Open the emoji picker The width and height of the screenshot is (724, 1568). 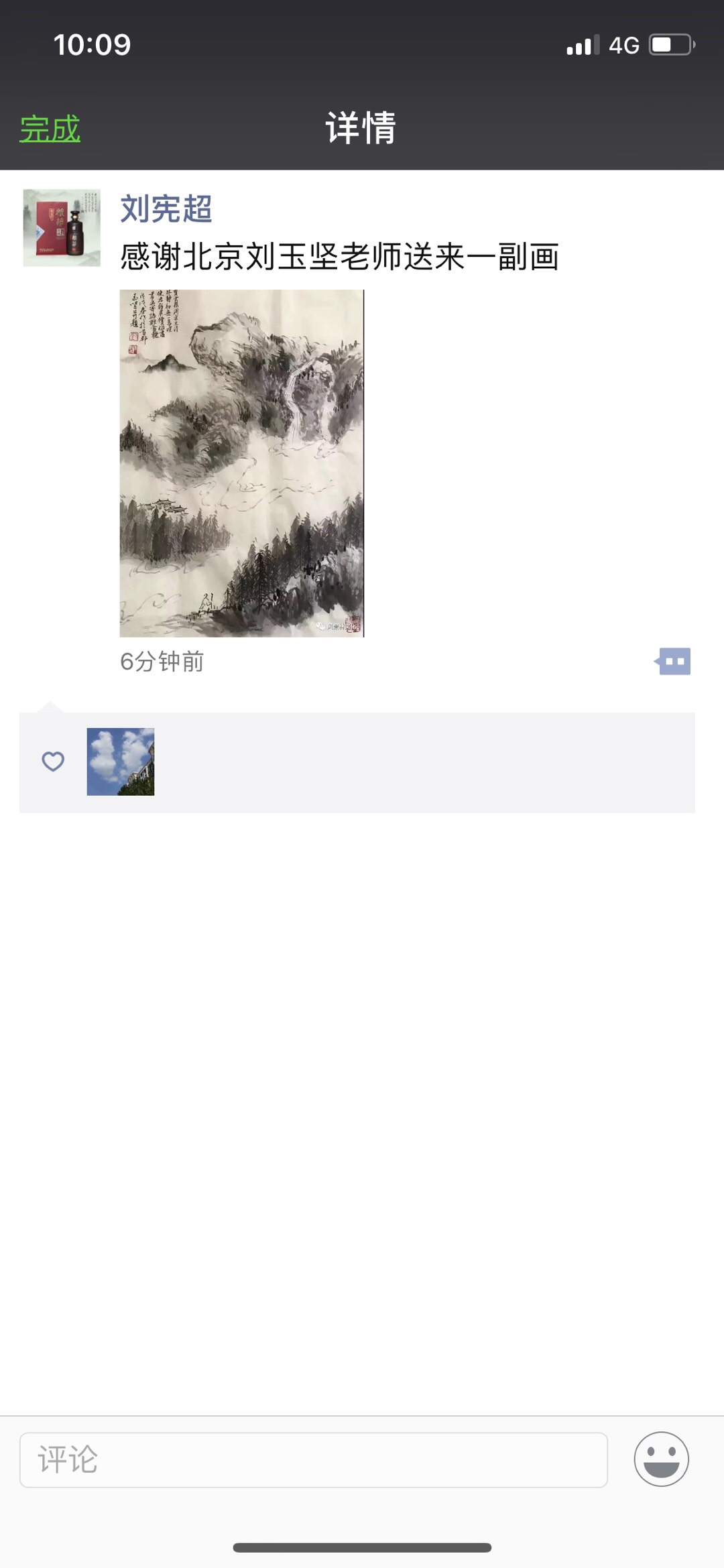[x=661, y=1459]
